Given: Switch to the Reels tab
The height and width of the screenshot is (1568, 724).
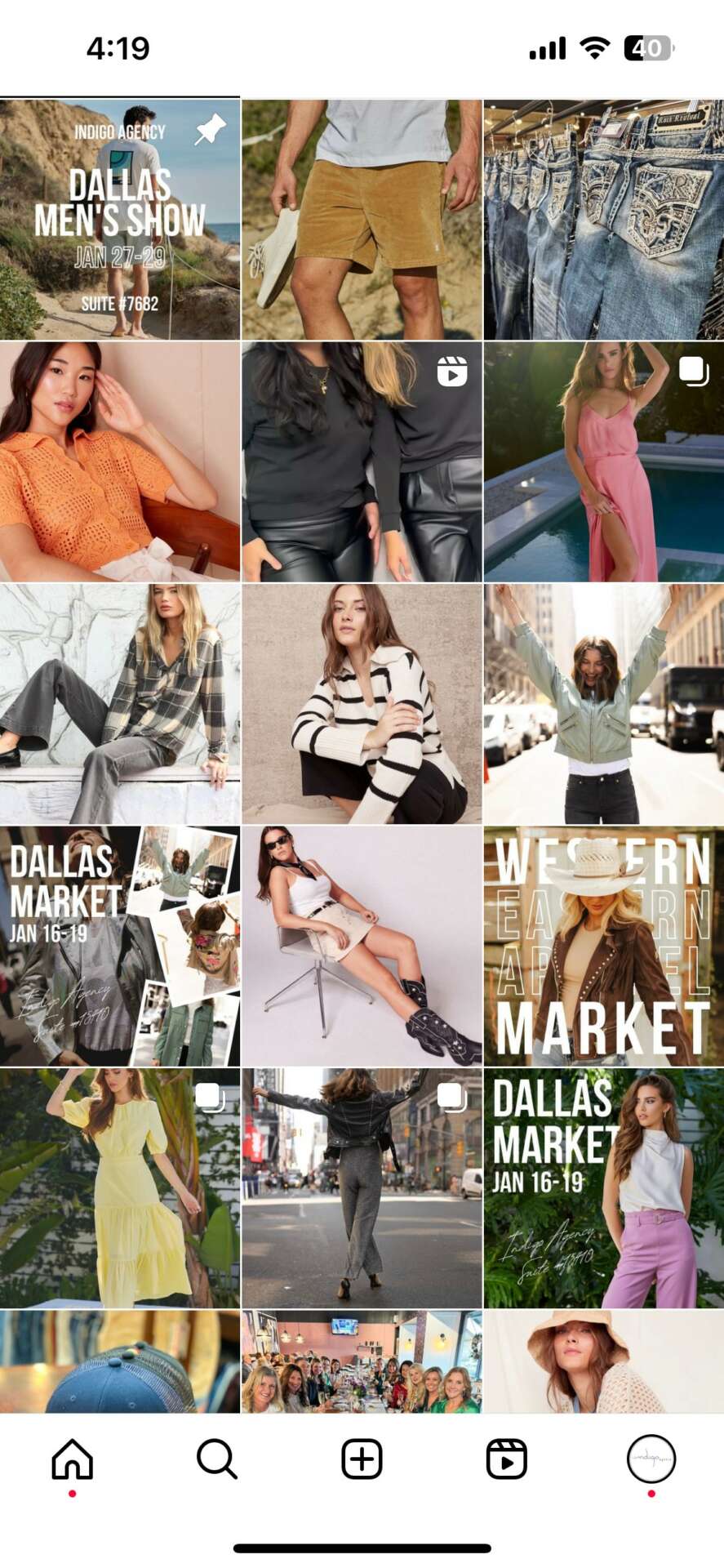Looking at the screenshot, I should pos(506,1459).
